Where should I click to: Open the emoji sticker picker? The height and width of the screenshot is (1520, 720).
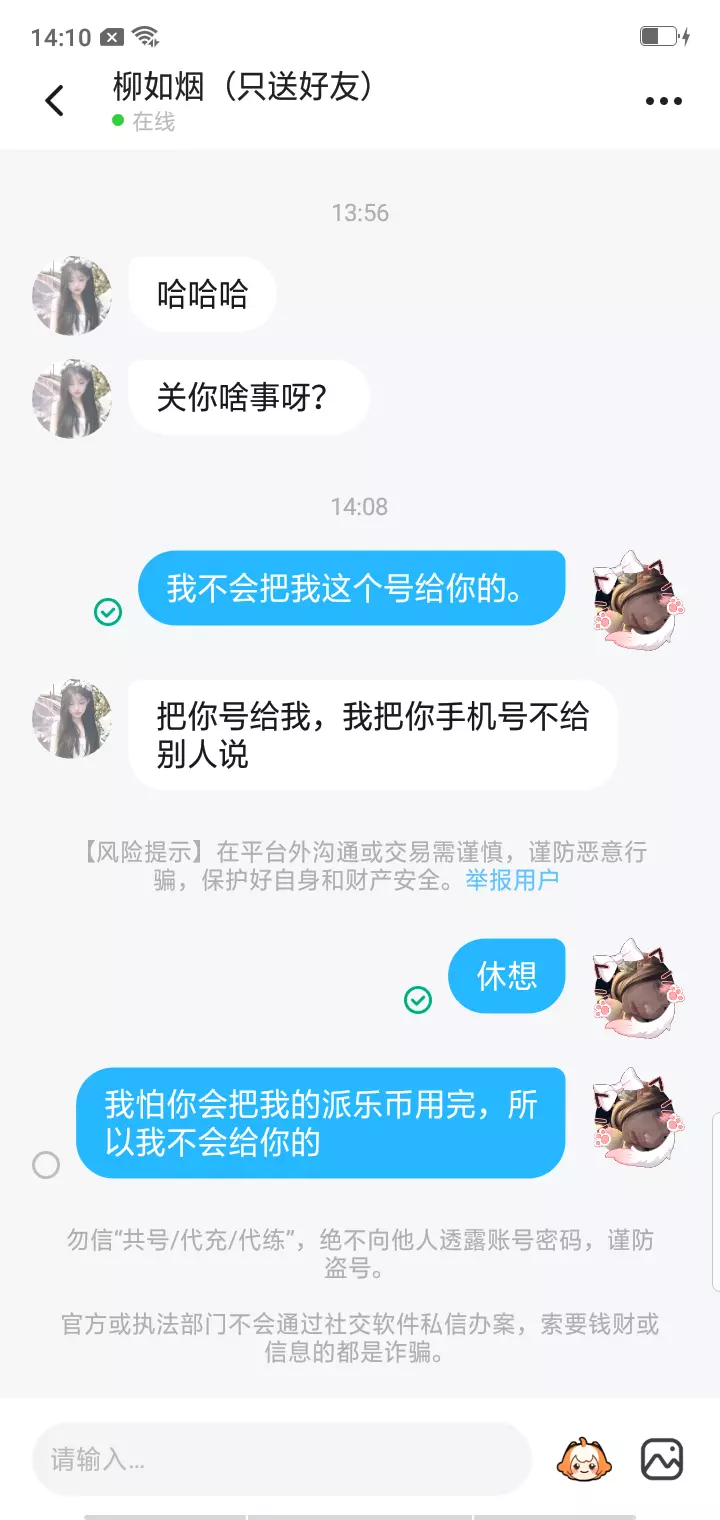[581, 1459]
